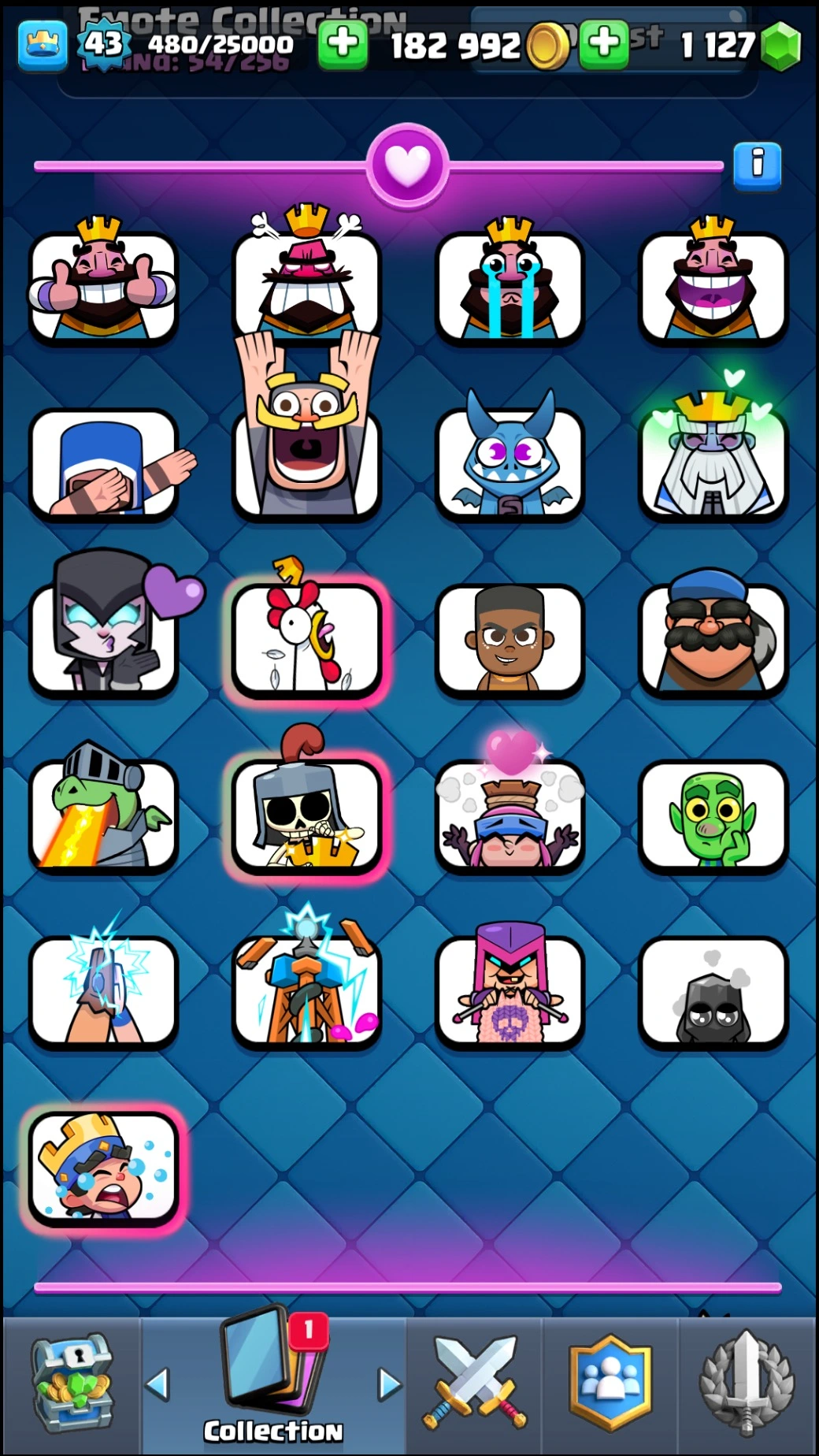
Task: Choose the laughing King emote
Action: (713, 285)
